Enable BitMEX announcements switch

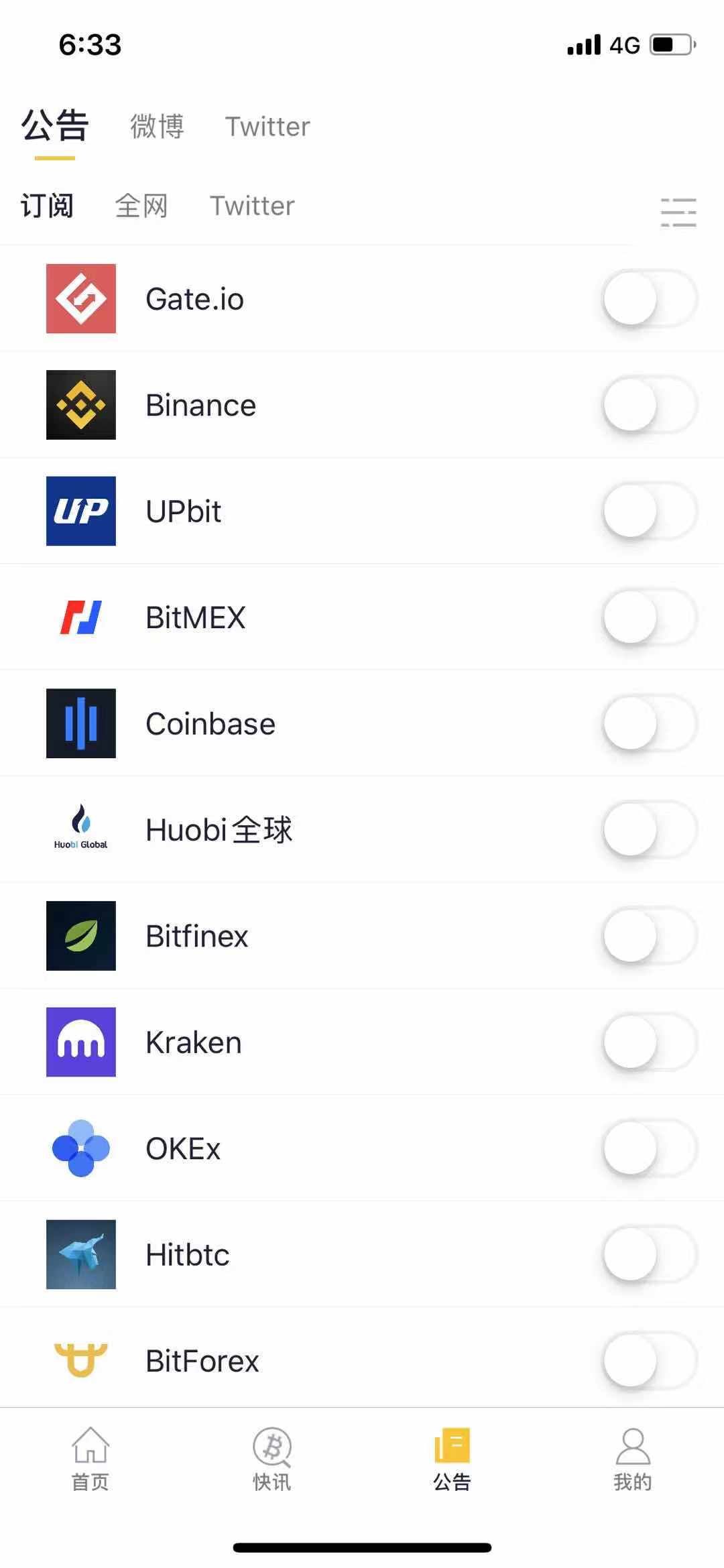pos(649,617)
